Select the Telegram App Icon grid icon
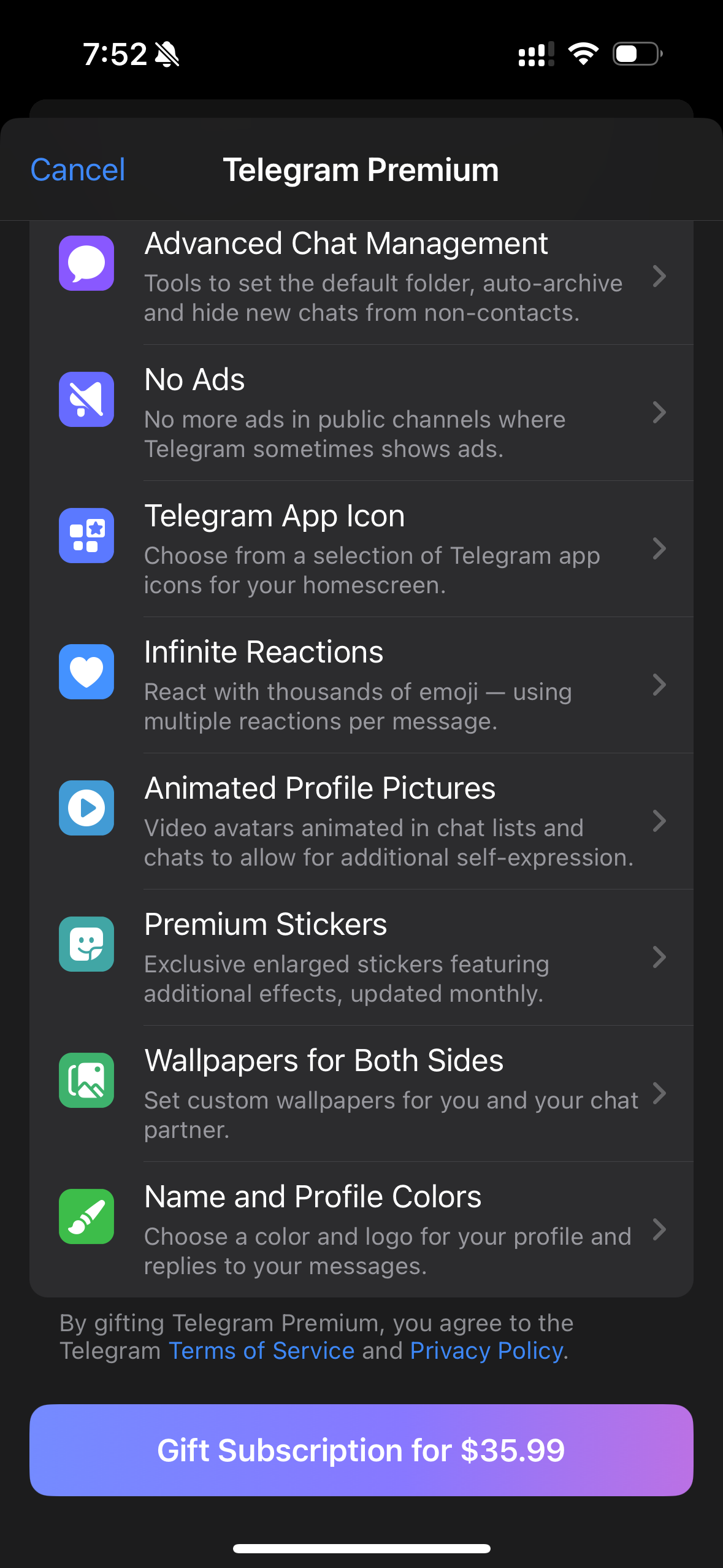 pyautogui.click(x=86, y=535)
